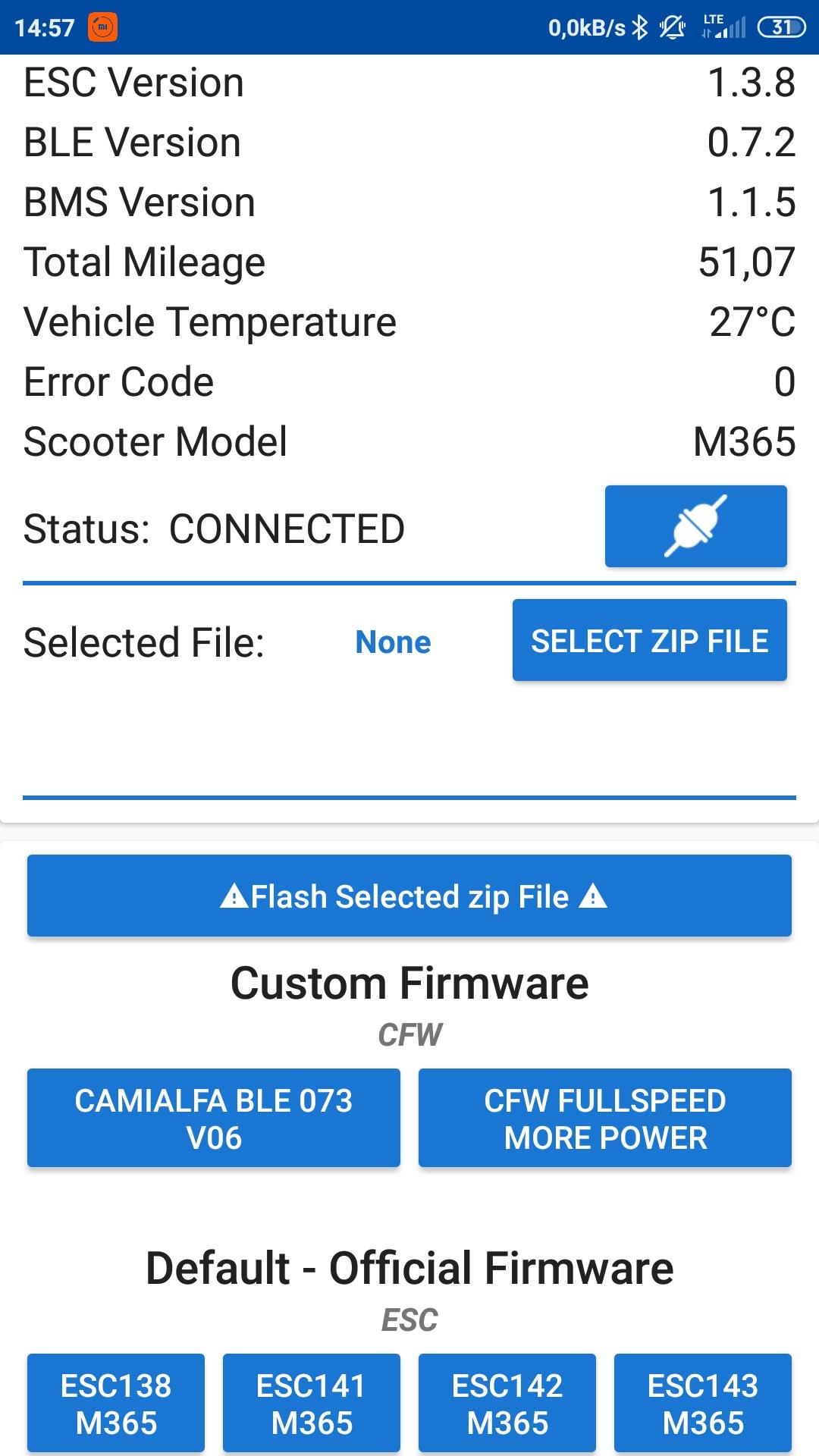Choose ESC142 M365 firmware
This screenshot has width=819, height=1456.
click(507, 1403)
